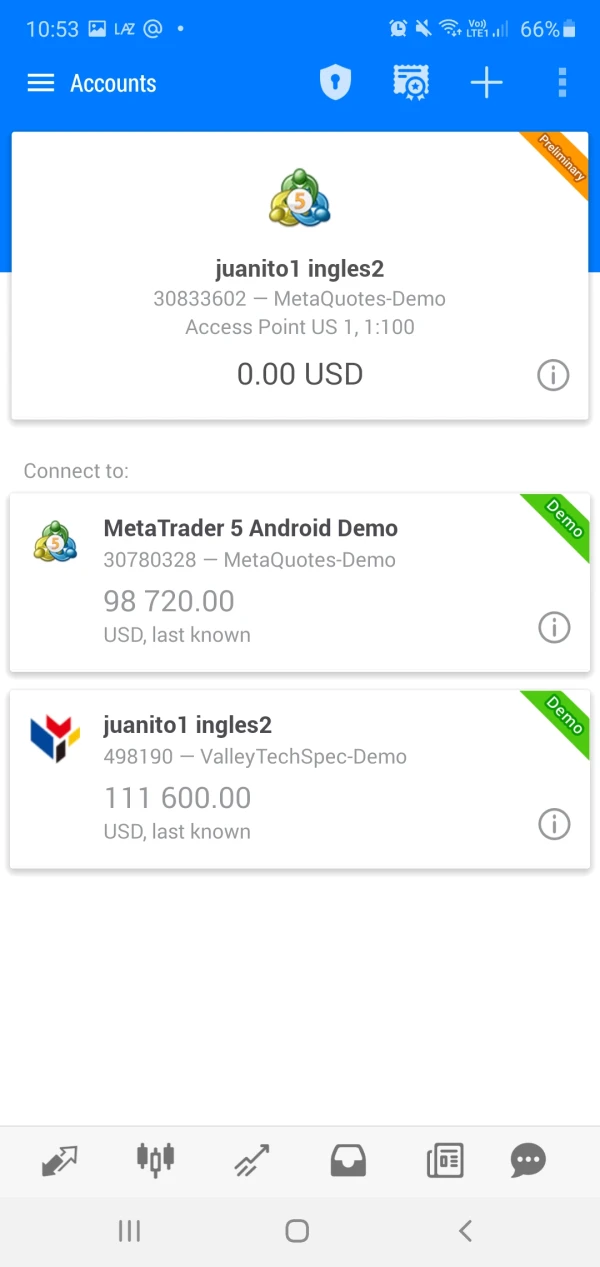Show info for ValleyTechSpec-Demo account 498190
Screen dimensions: 600x1267
coord(554,824)
